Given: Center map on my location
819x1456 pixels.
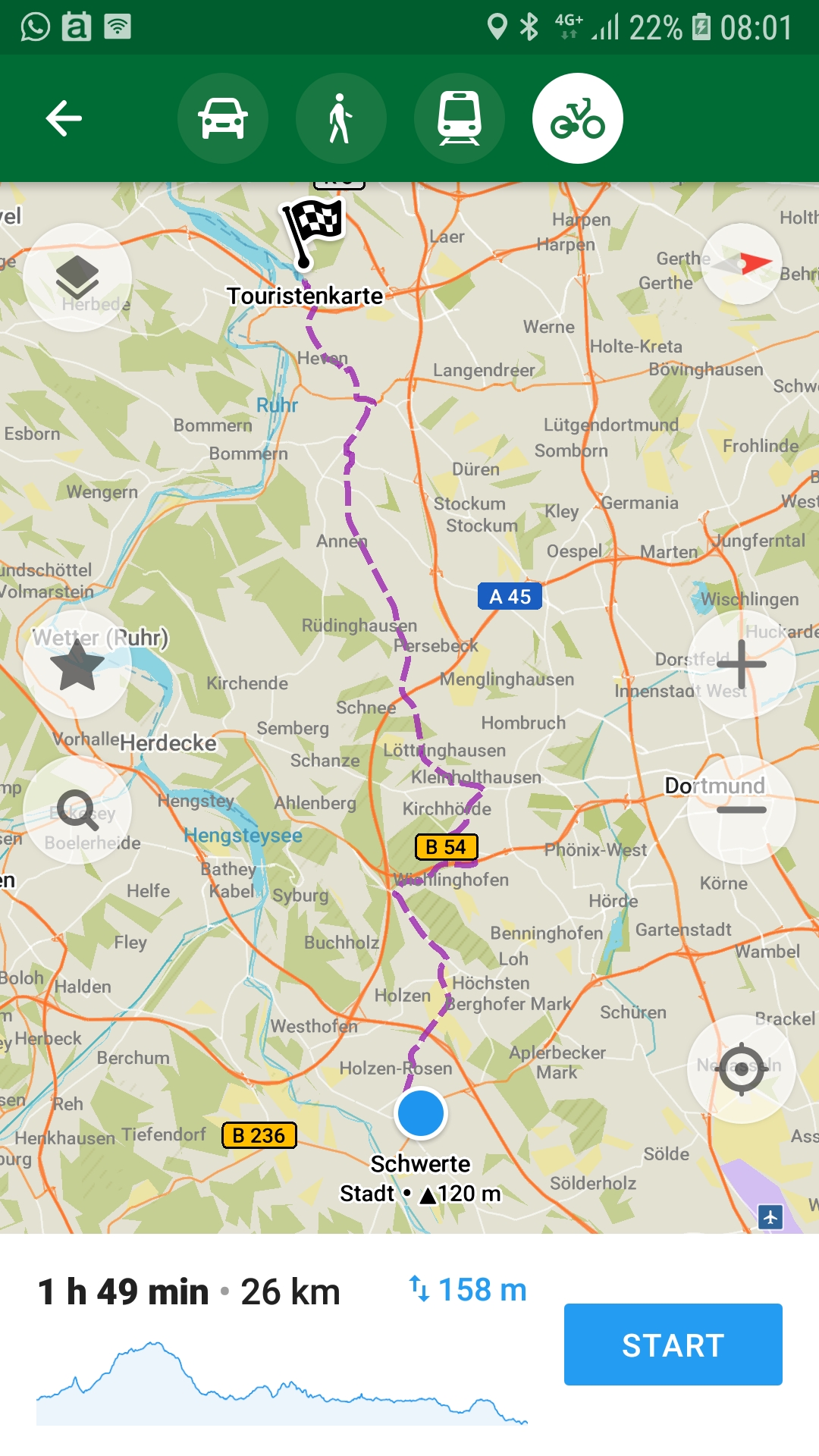Looking at the screenshot, I should 742,1069.
